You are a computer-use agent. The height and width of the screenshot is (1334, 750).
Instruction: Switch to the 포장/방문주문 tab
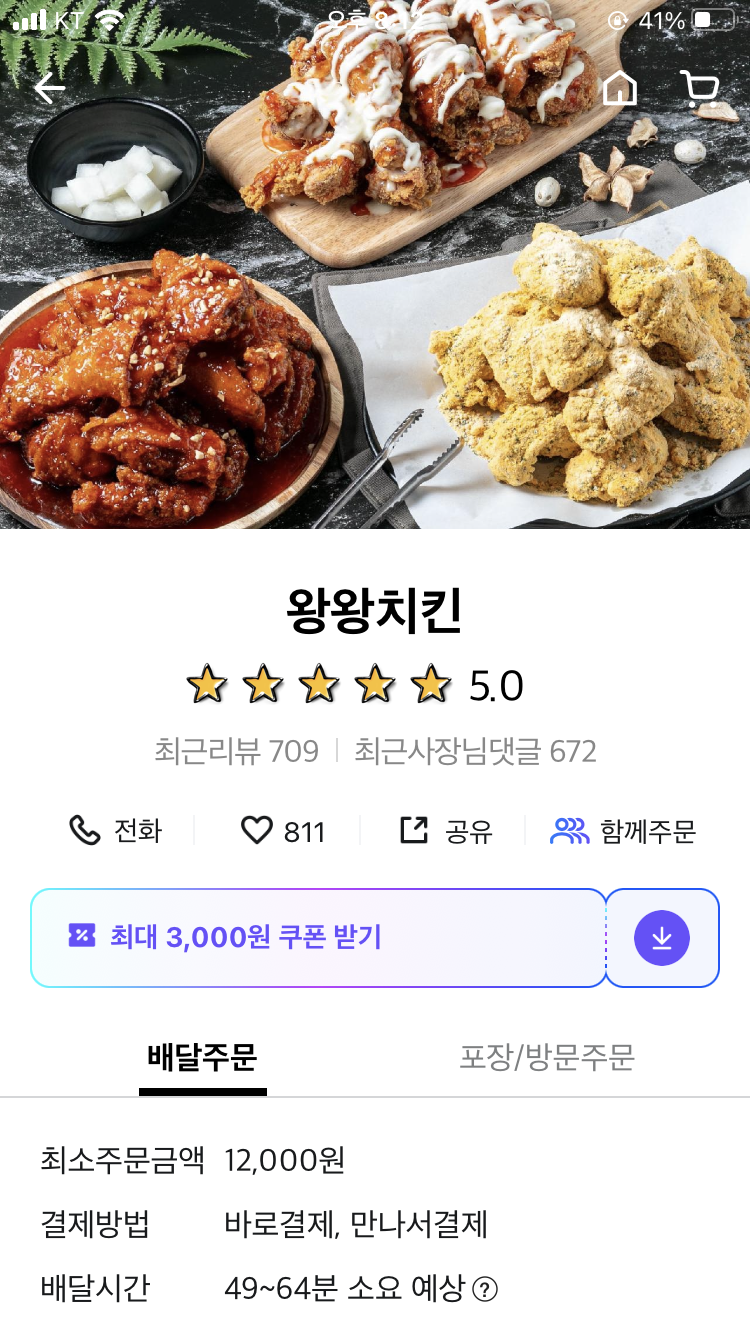pos(547,1057)
